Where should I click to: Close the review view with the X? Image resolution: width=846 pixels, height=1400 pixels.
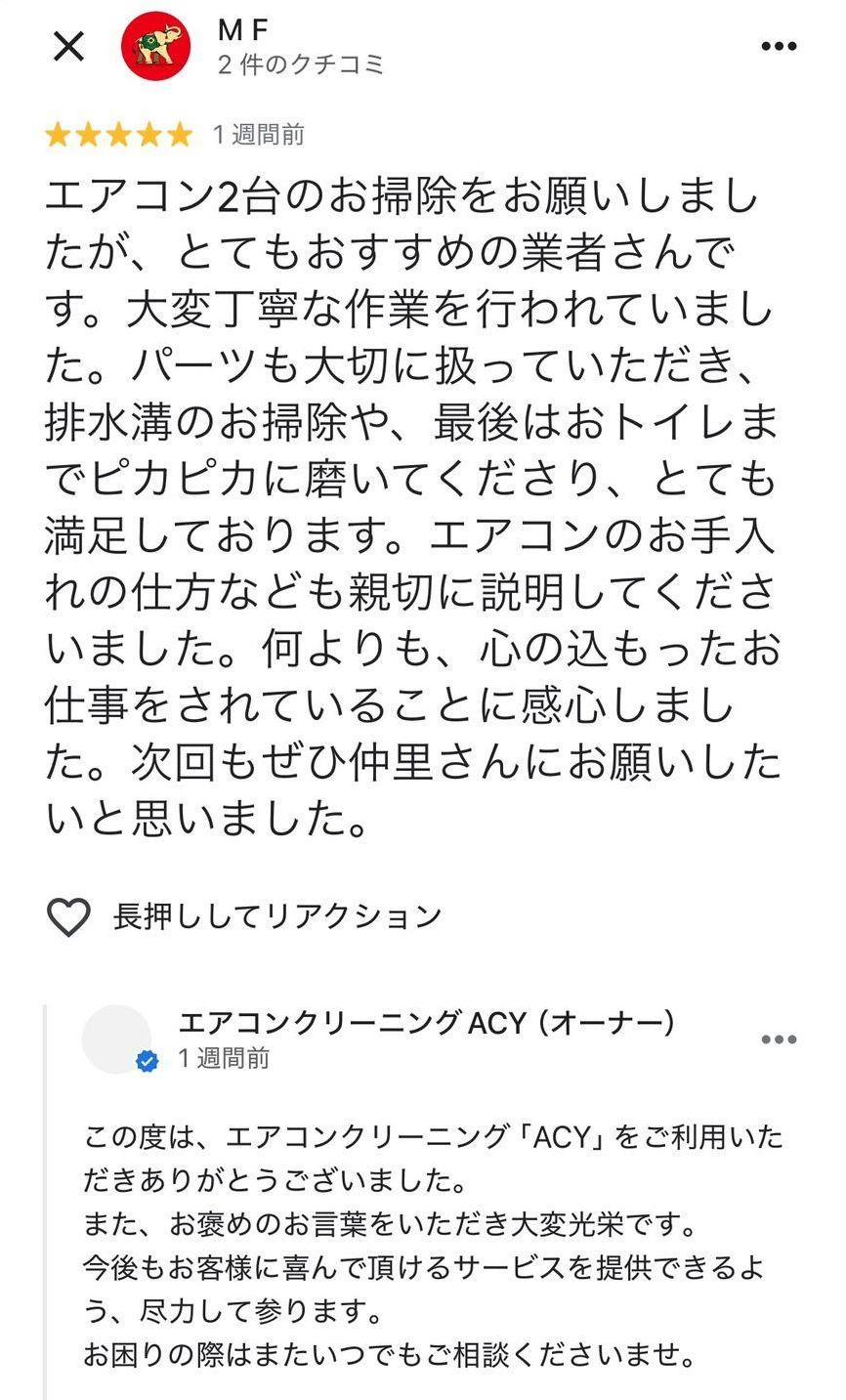click(x=68, y=46)
